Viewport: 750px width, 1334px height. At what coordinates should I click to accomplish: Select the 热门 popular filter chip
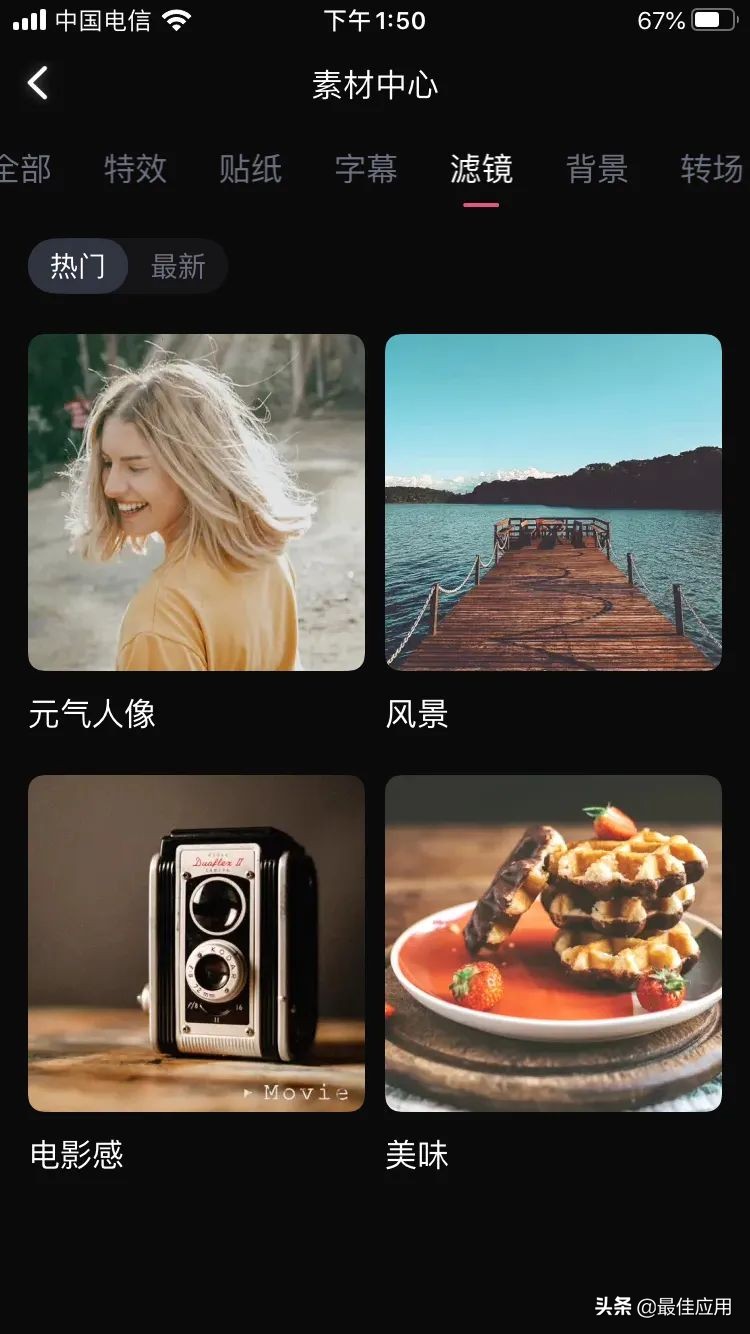click(x=77, y=266)
